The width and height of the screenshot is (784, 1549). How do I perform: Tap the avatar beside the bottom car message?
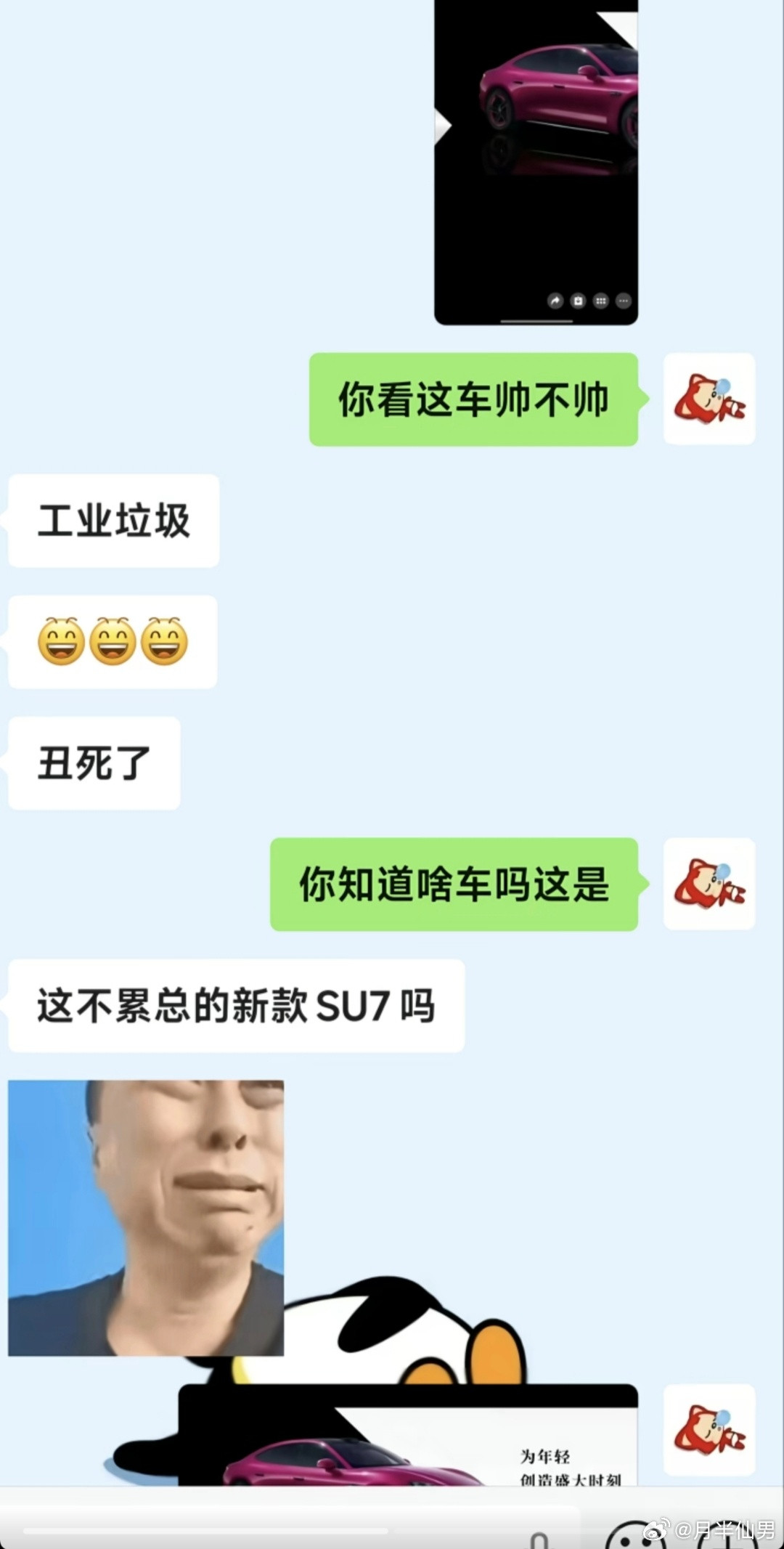[710, 1431]
